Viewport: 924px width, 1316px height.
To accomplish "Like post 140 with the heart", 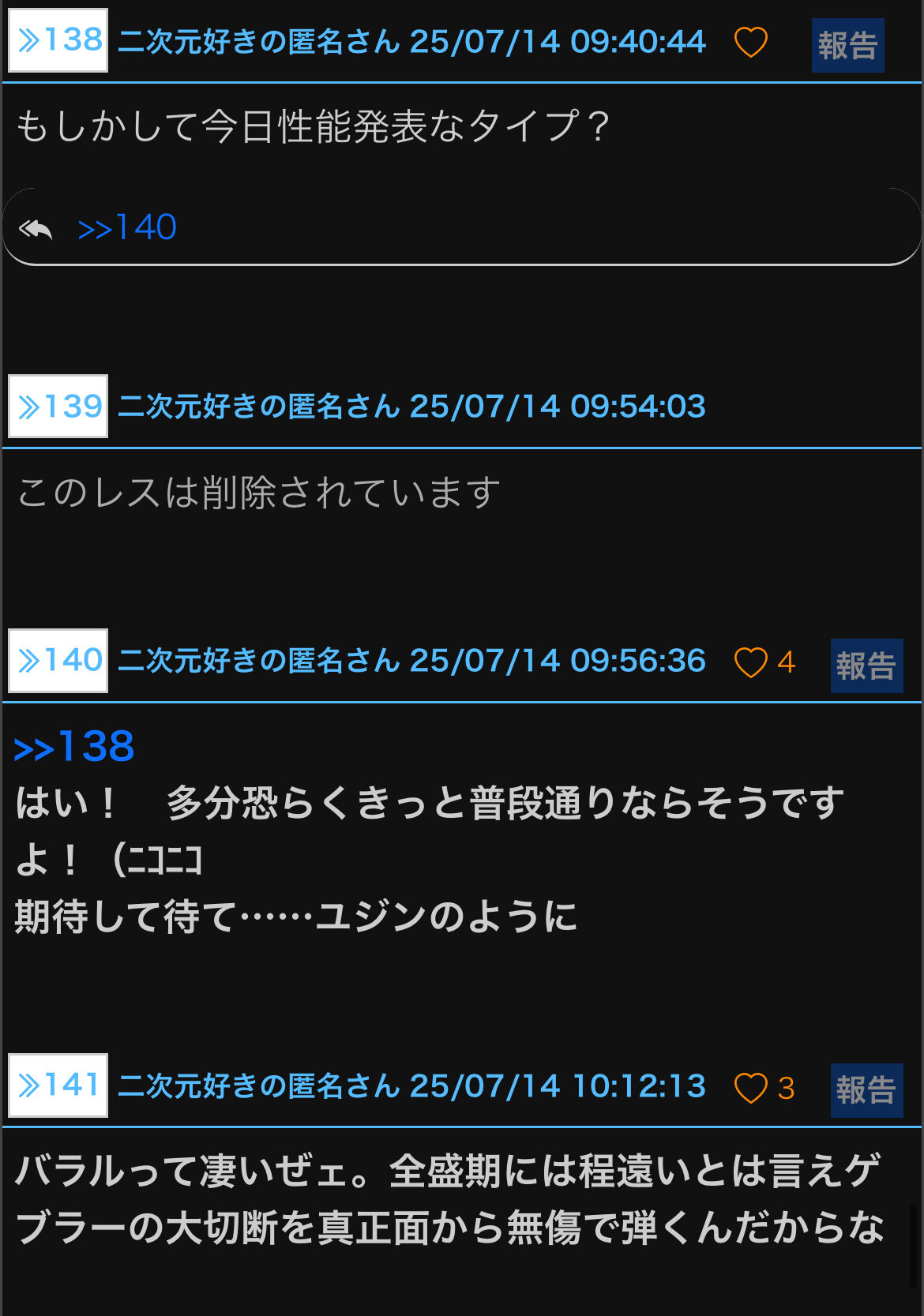I will 750,662.
